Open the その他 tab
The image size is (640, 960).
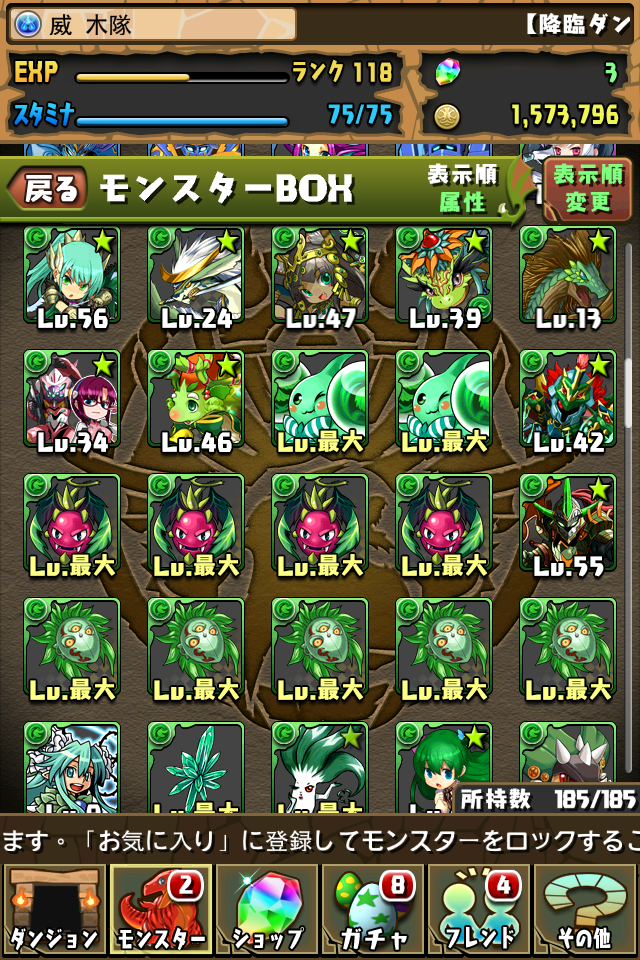586,910
